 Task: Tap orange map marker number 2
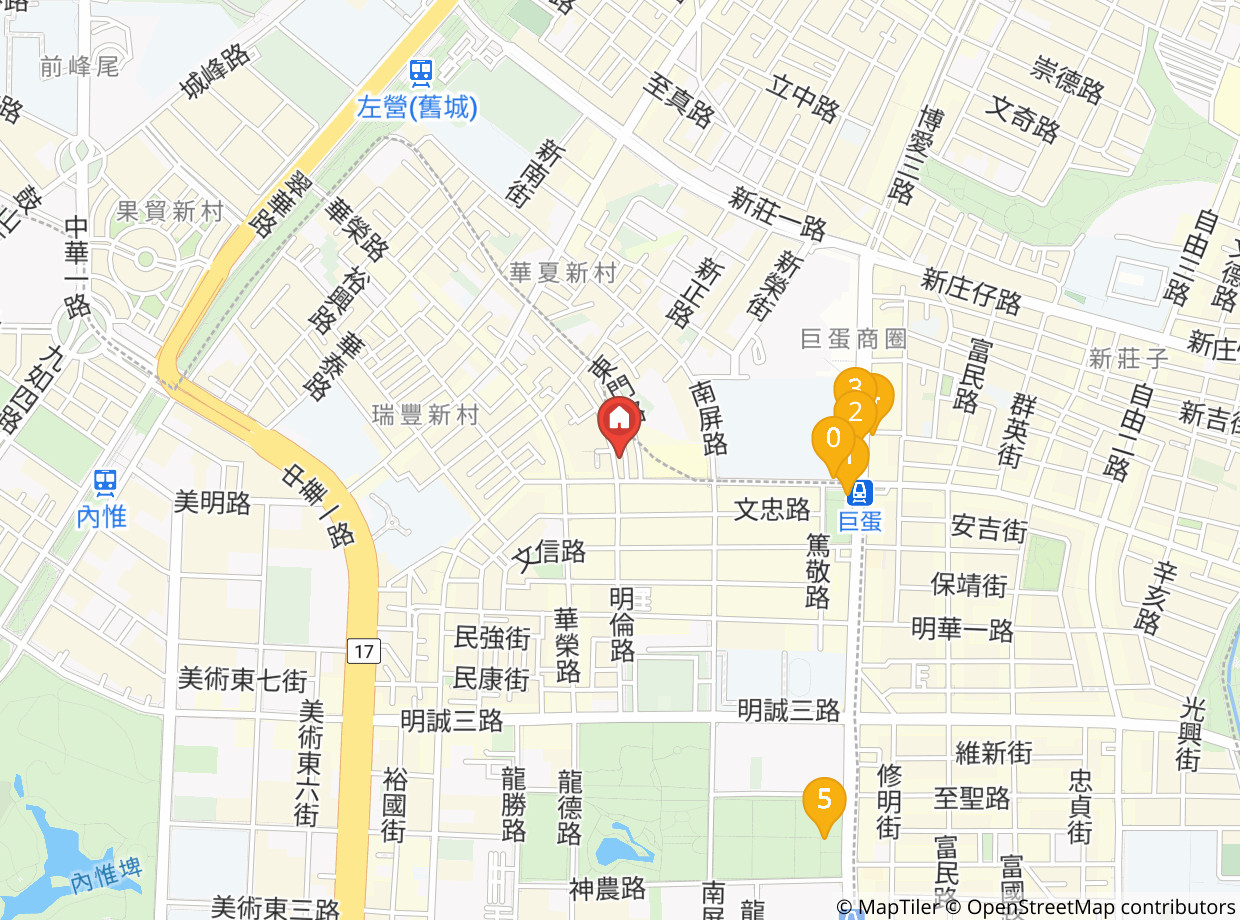[x=856, y=411]
